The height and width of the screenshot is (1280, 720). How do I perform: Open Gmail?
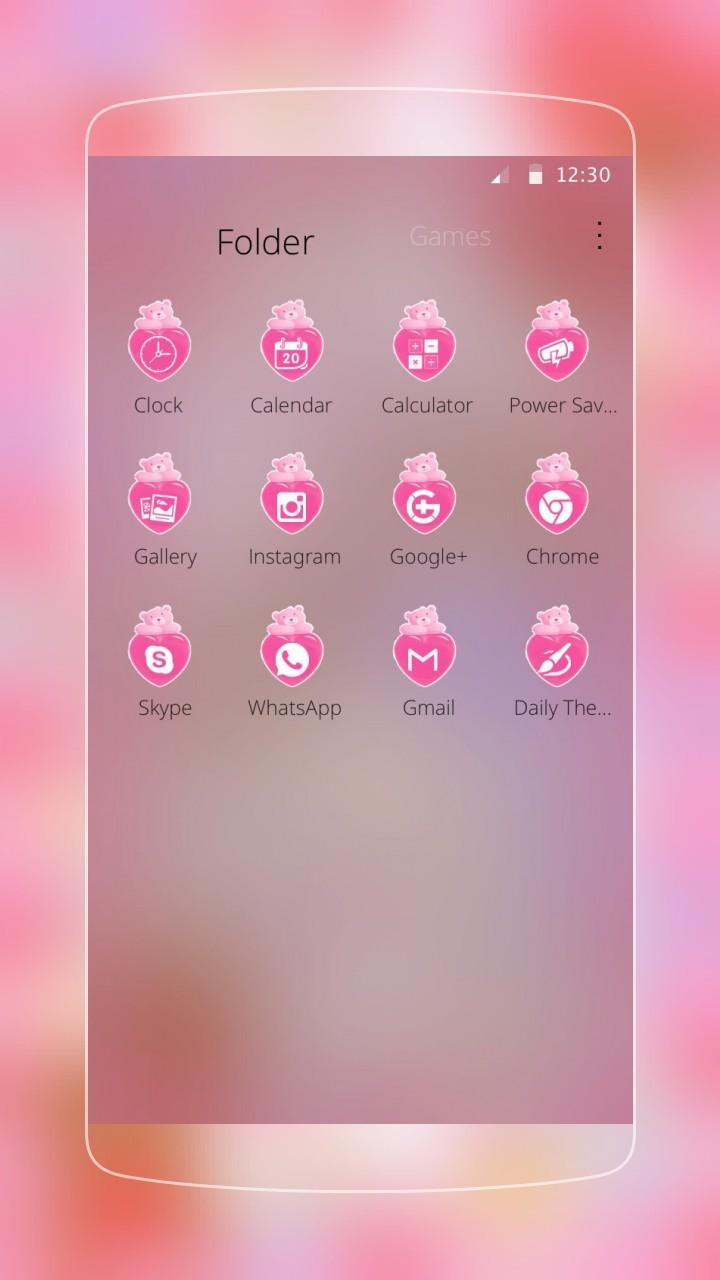[426, 648]
